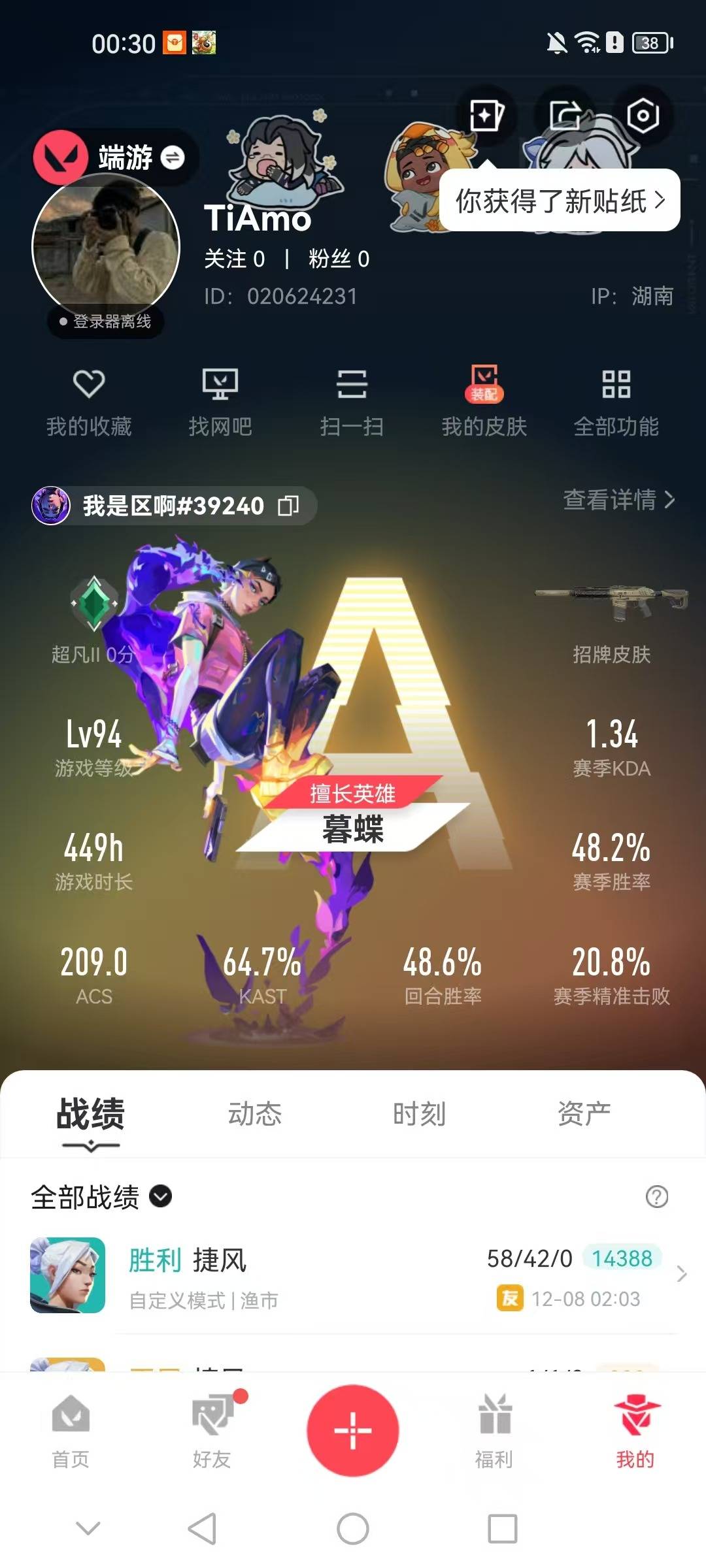Switch to the 资产 tab
This screenshot has width=706, height=1568.
pos(584,1114)
